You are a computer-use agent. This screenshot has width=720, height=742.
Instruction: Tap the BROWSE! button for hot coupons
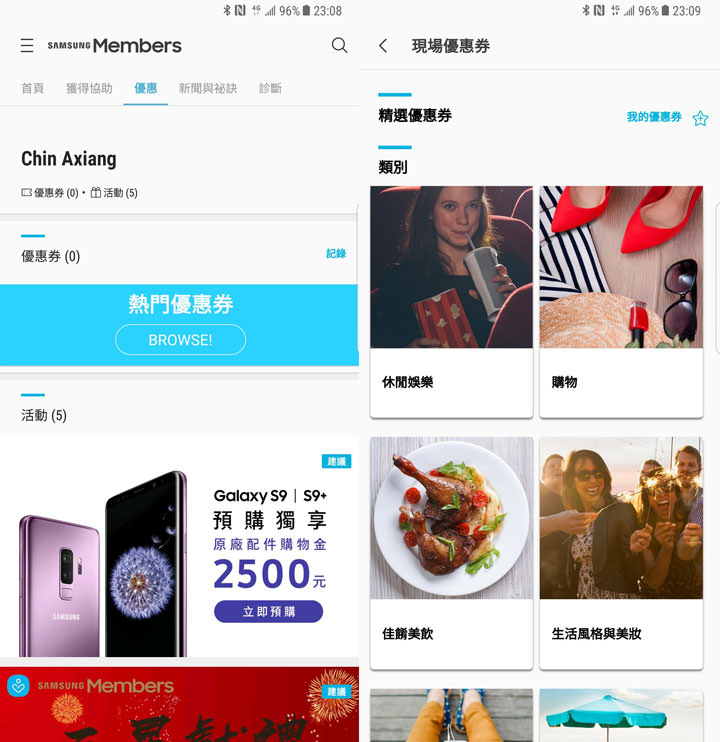coord(180,340)
